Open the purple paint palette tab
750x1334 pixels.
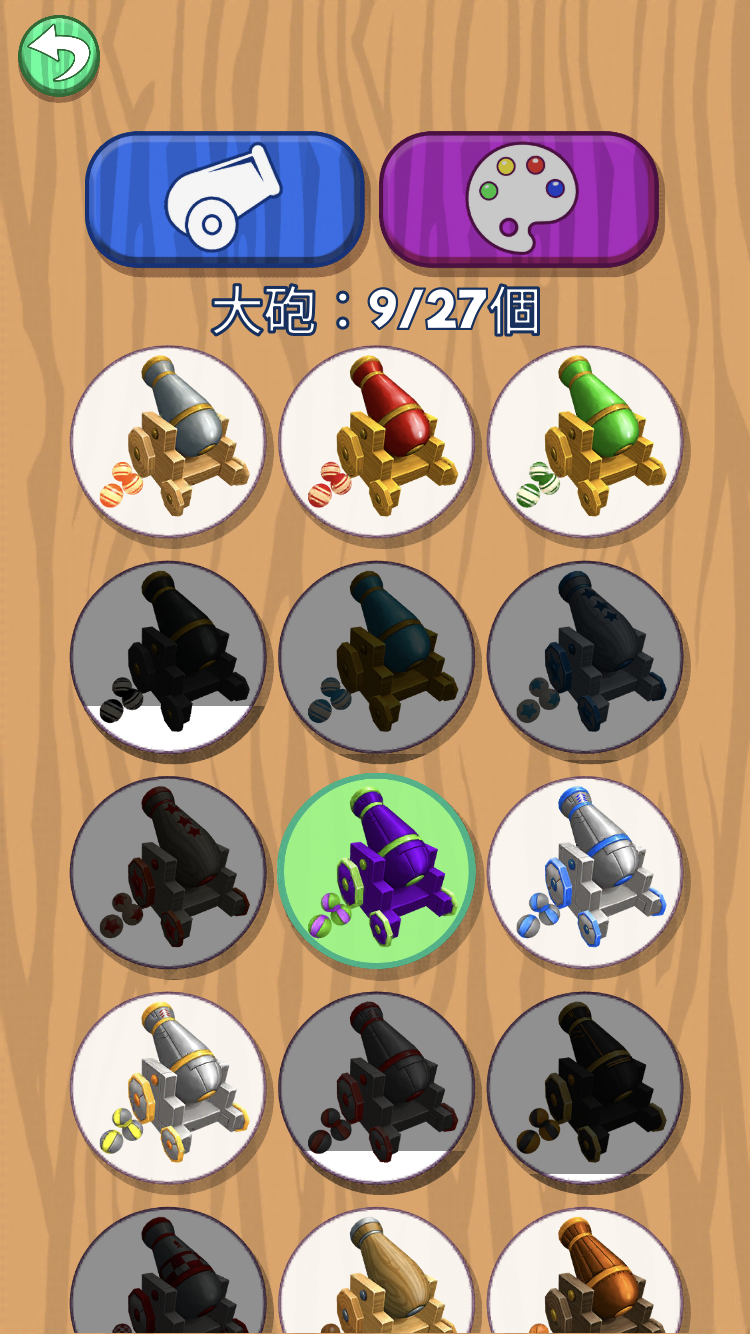click(x=519, y=199)
